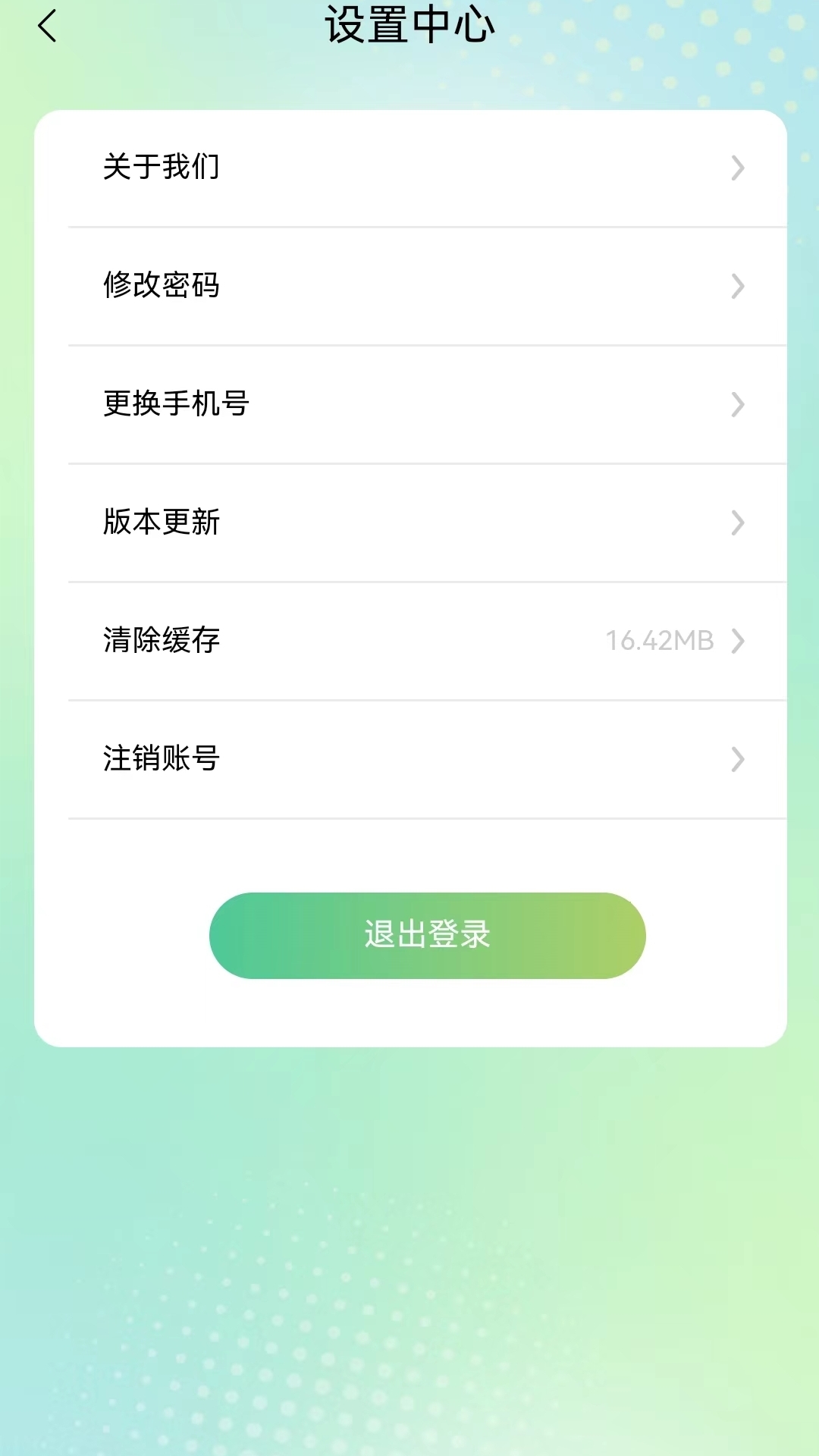
Task: Open the cache size 16.42MB indicator
Action: coord(659,641)
